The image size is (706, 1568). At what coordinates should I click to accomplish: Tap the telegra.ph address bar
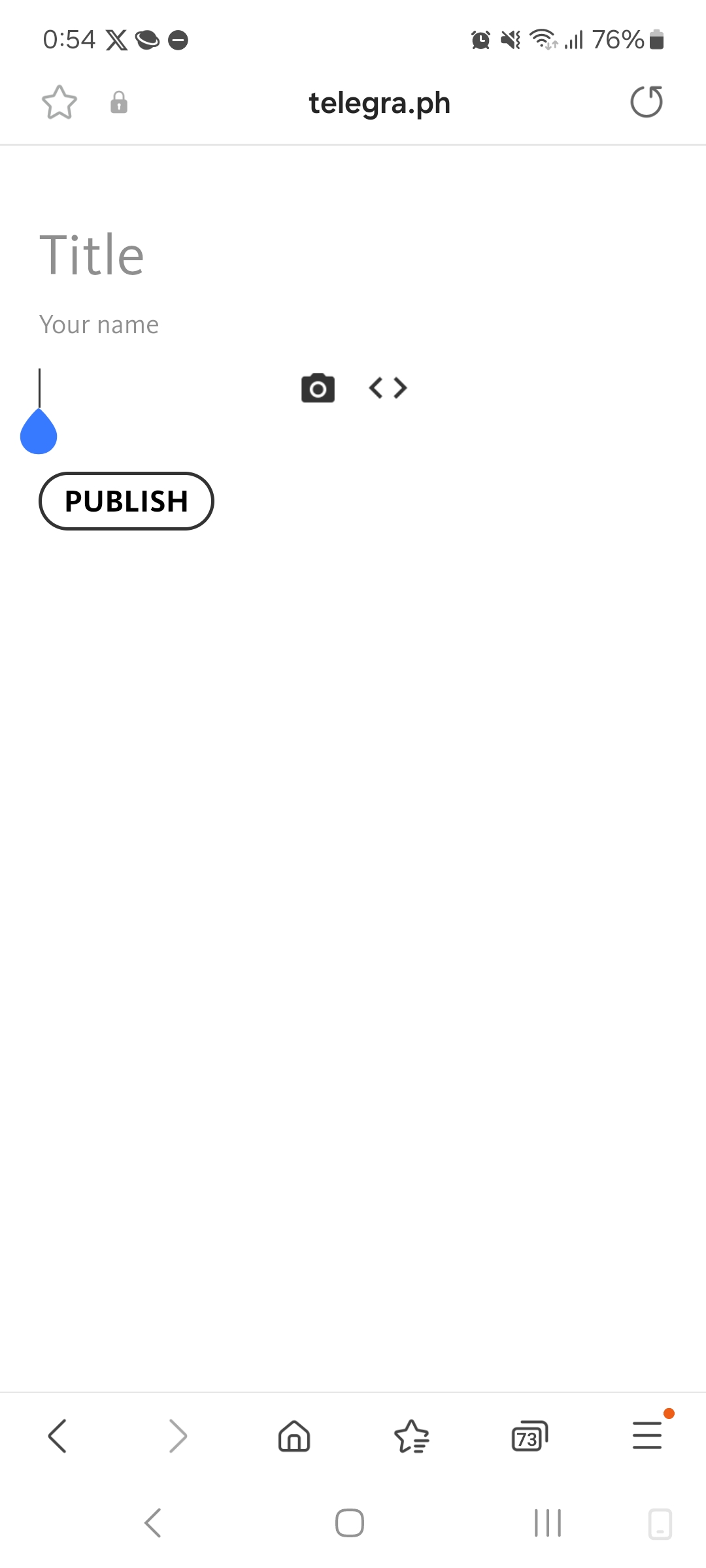[379, 103]
